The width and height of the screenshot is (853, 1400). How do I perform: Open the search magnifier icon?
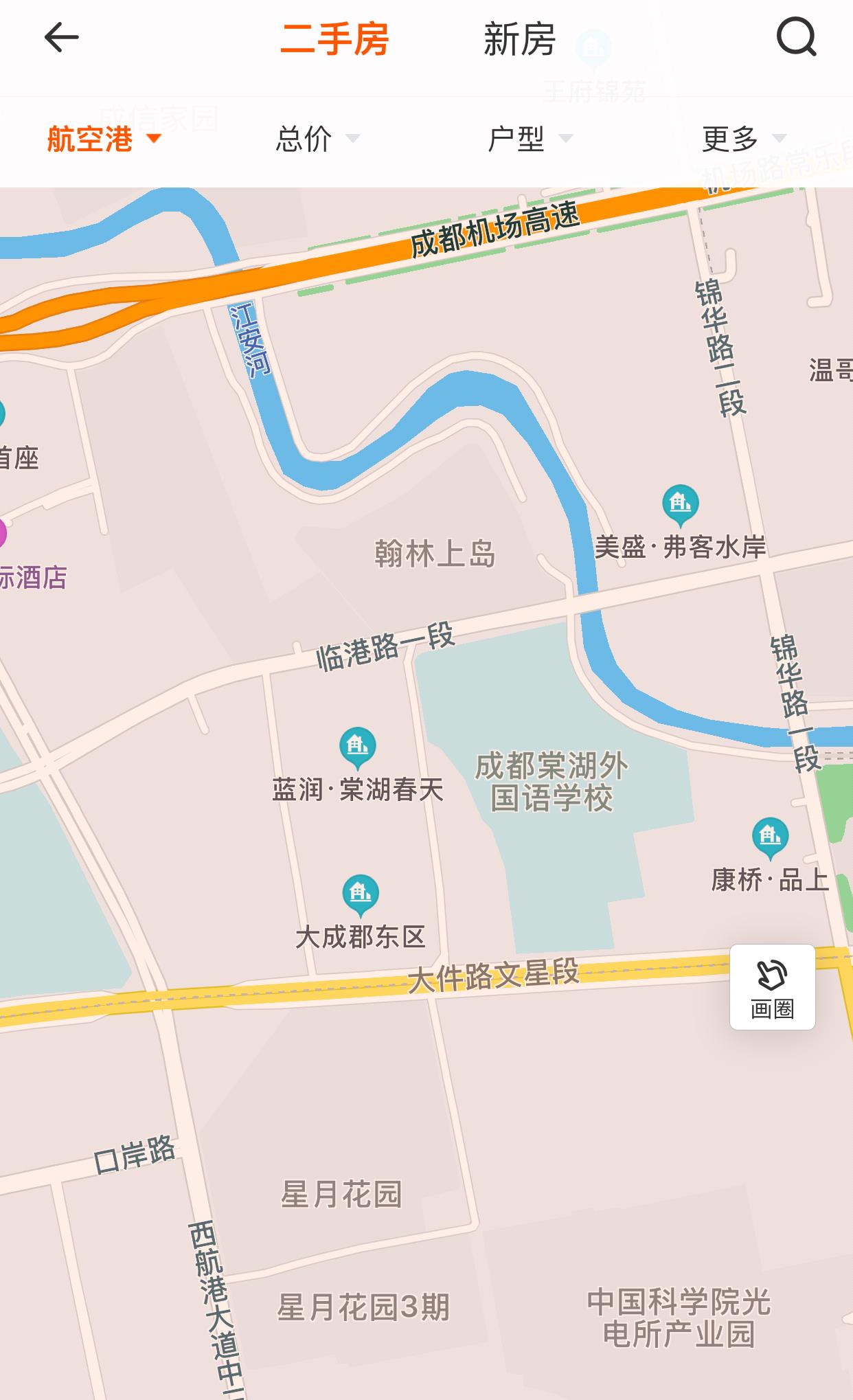796,37
